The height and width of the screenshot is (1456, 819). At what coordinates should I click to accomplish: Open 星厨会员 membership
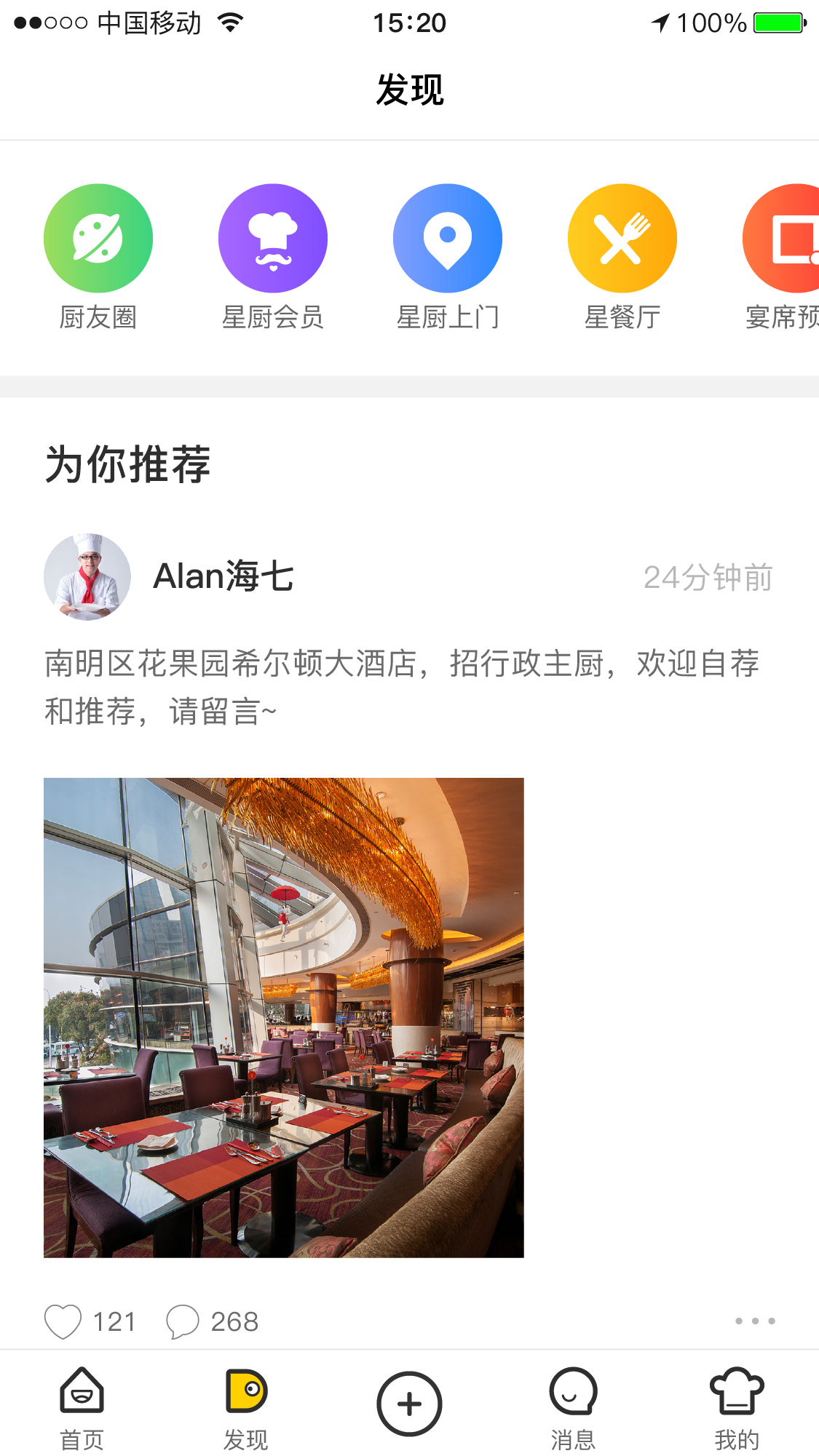[x=273, y=239]
